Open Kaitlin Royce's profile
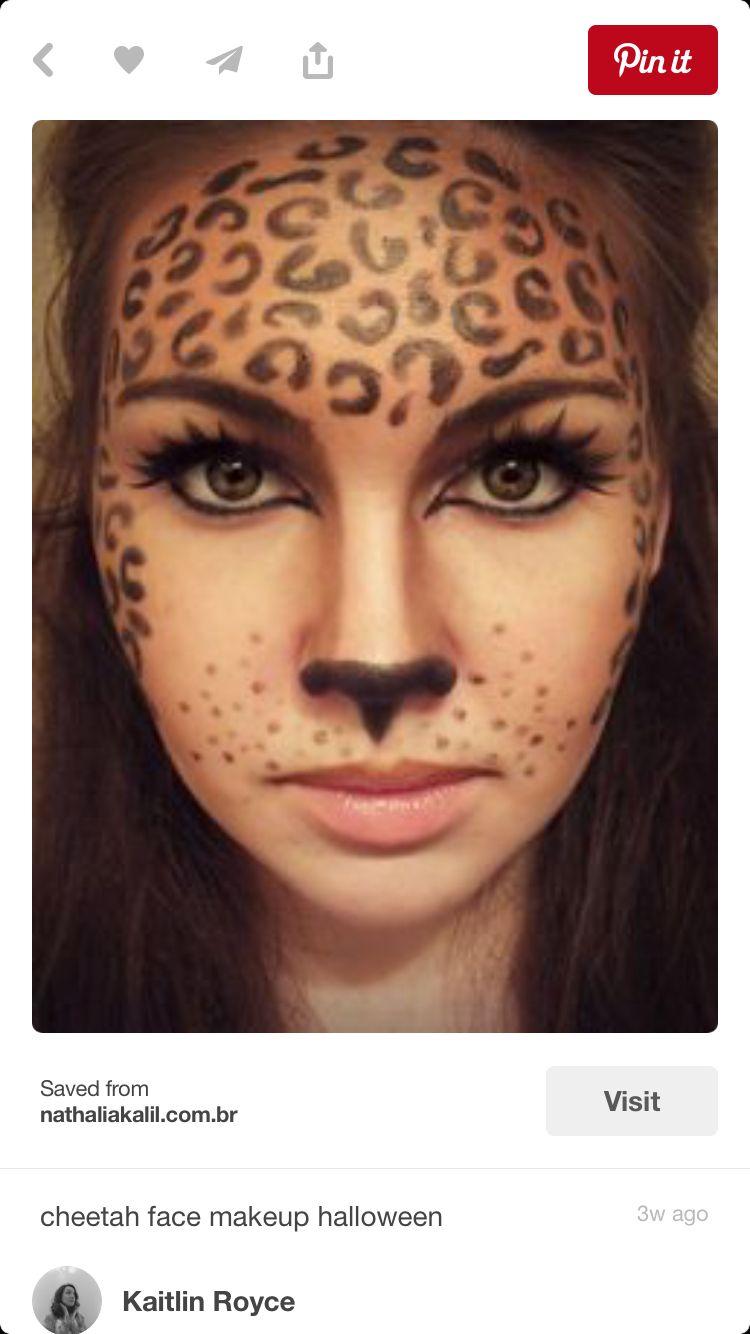 (x=208, y=1301)
